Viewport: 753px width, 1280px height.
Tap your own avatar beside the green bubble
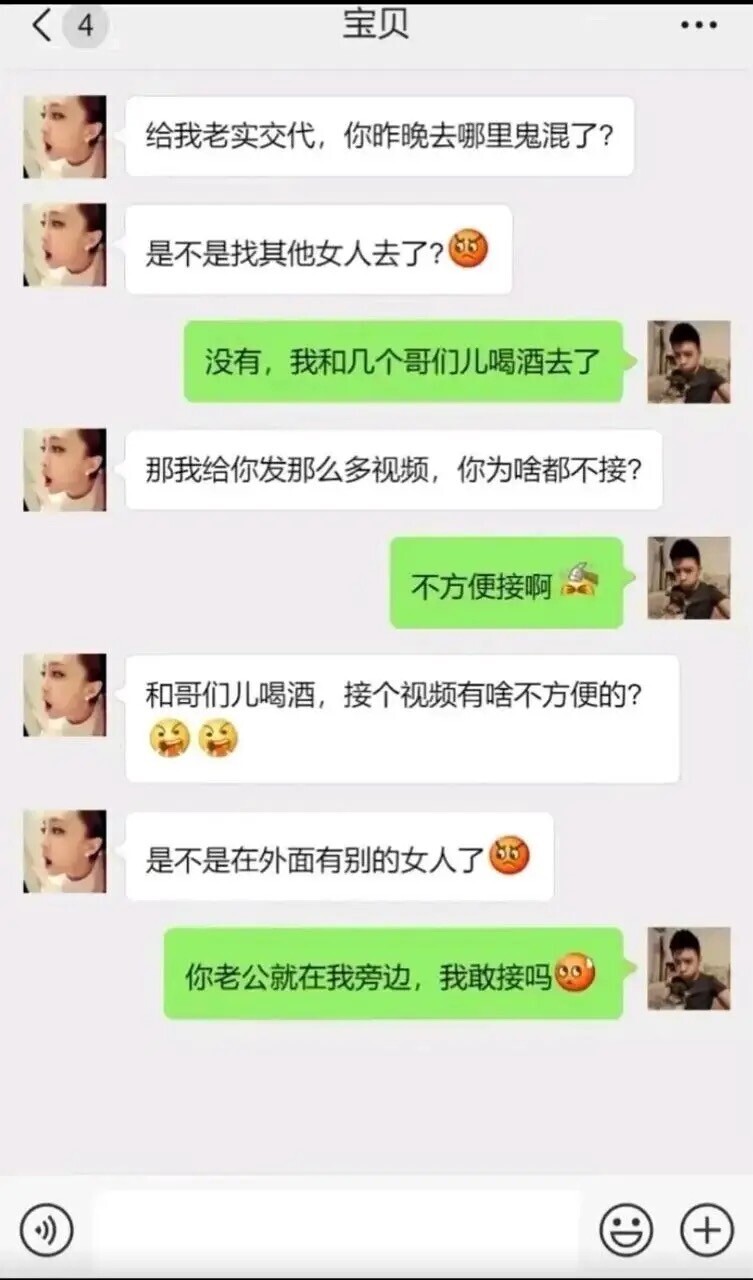coord(688,359)
